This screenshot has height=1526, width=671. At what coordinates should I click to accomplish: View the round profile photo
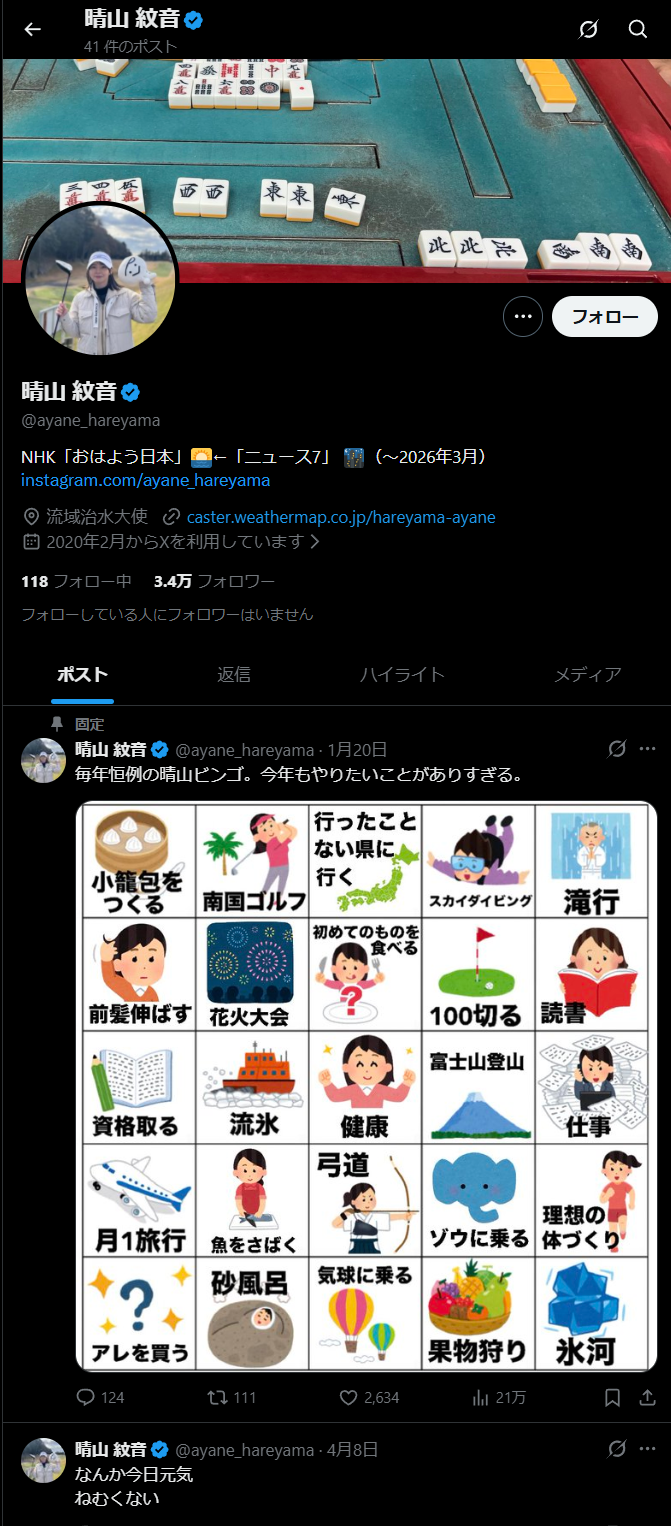click(x=100, y=281)
